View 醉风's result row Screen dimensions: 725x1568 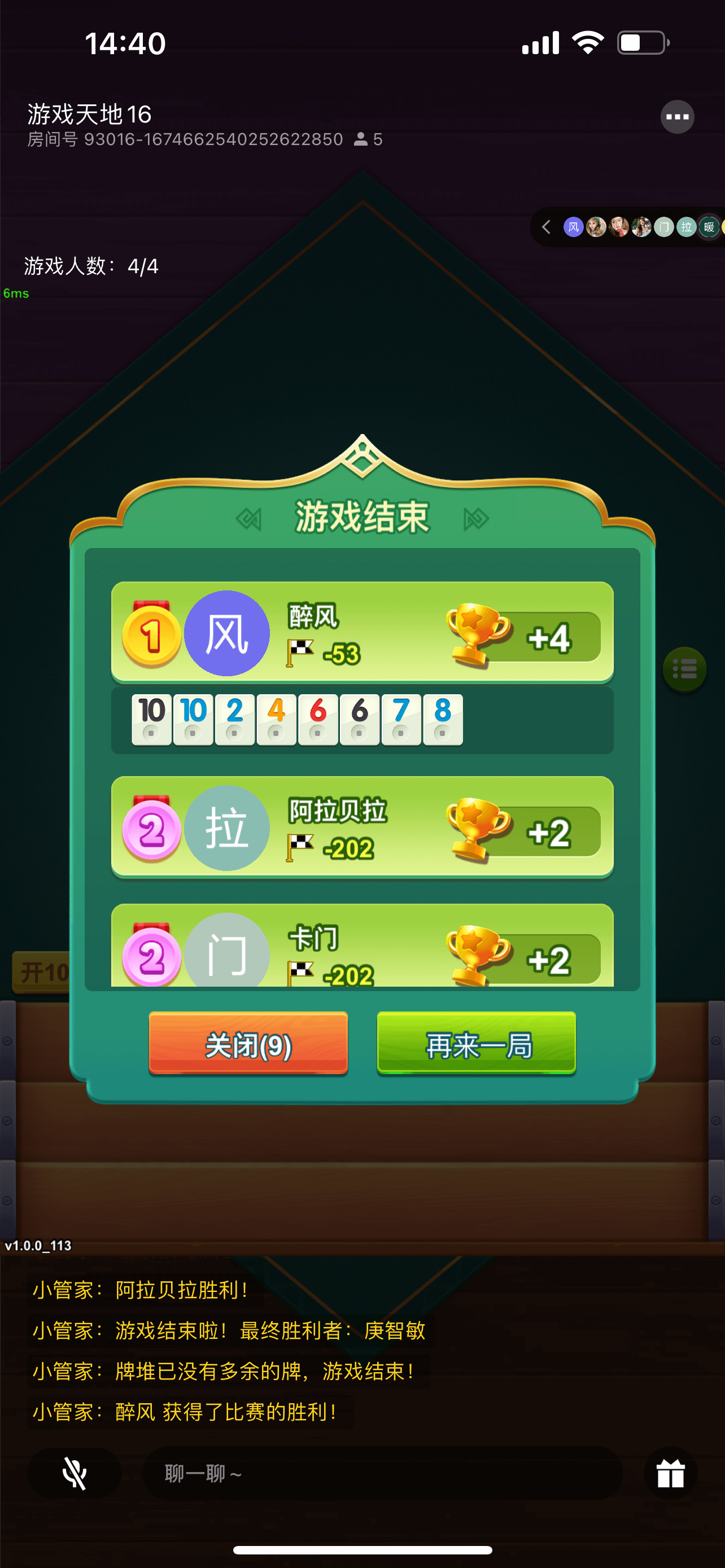361,633
